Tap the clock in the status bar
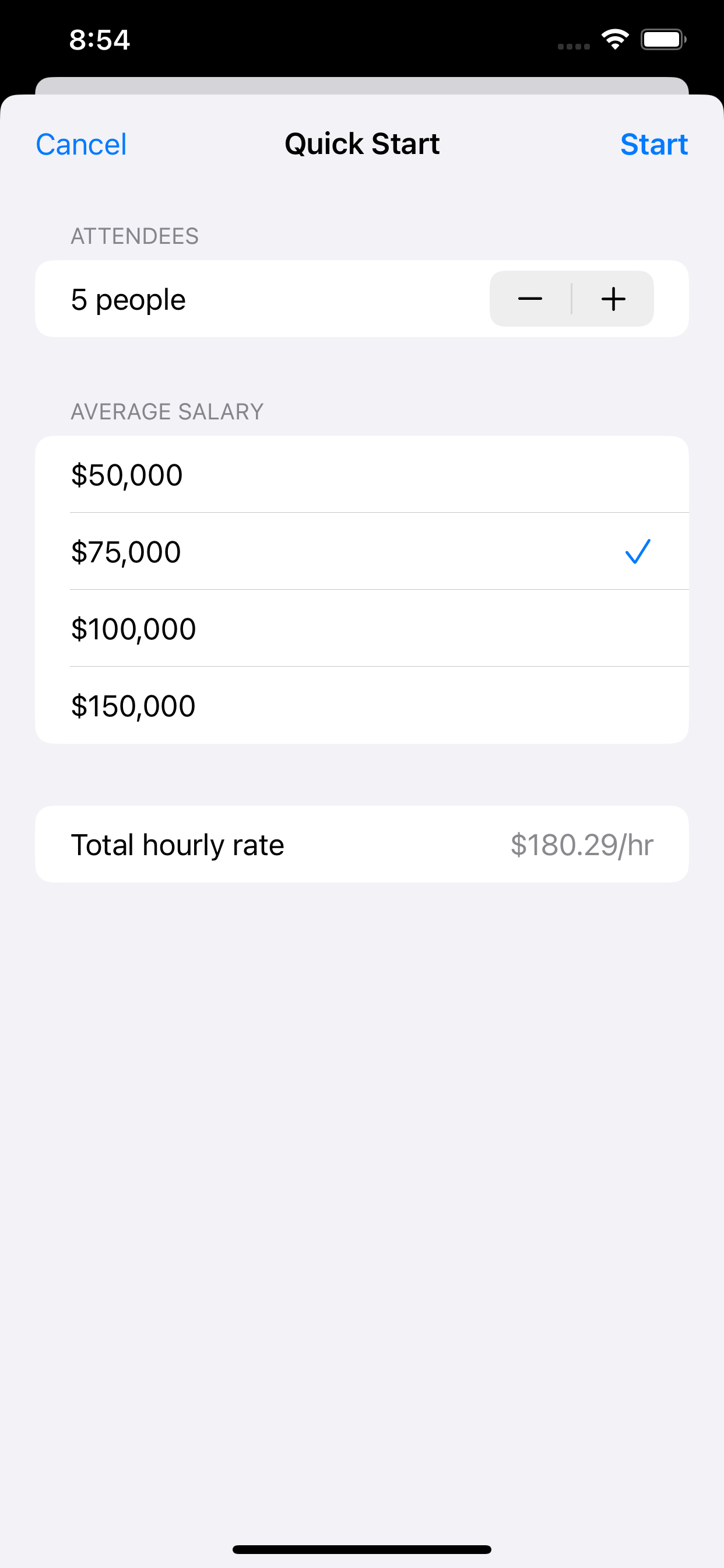The width and height of the screenshot is (724, 1568). tap(99, 39)
